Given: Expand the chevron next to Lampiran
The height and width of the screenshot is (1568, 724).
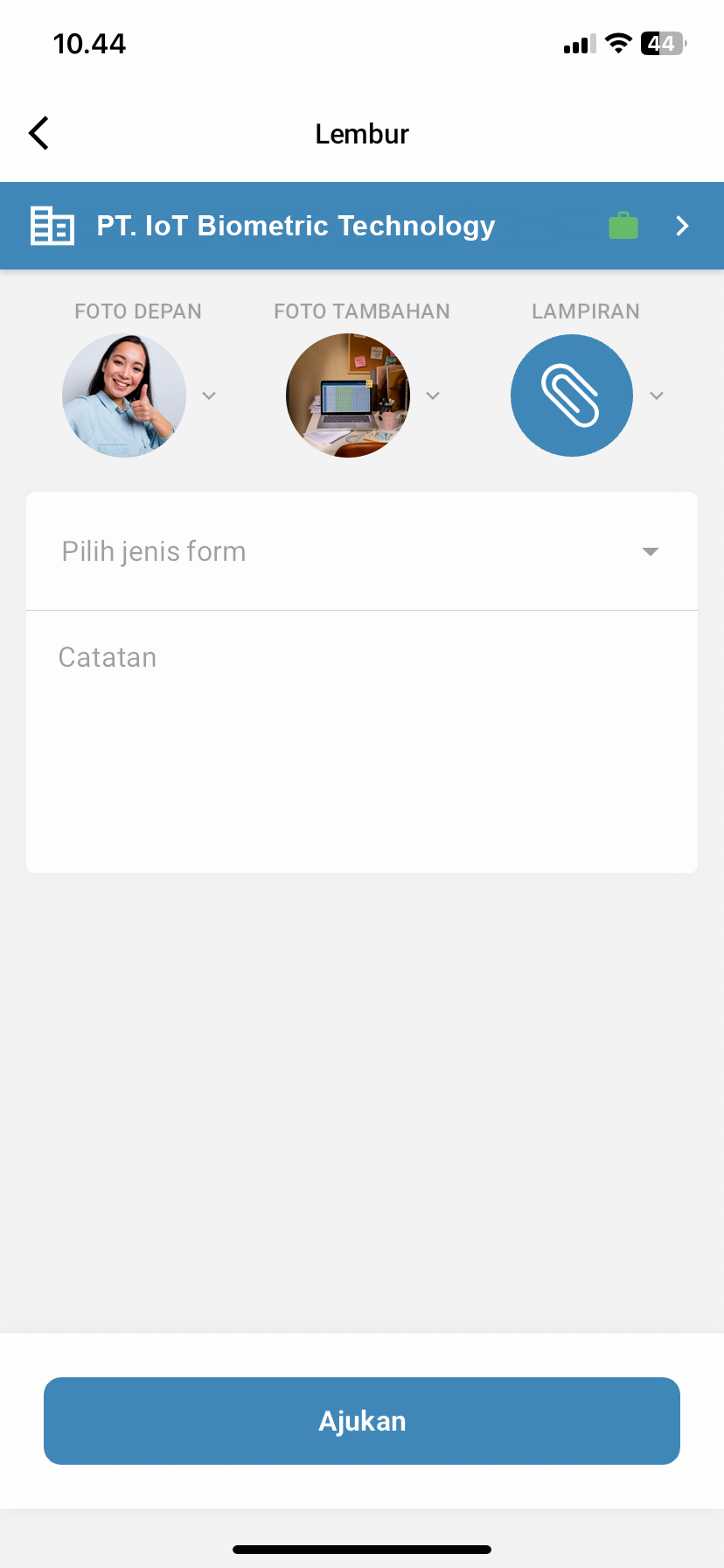Looking at the screenshot, I should (657, 395).
